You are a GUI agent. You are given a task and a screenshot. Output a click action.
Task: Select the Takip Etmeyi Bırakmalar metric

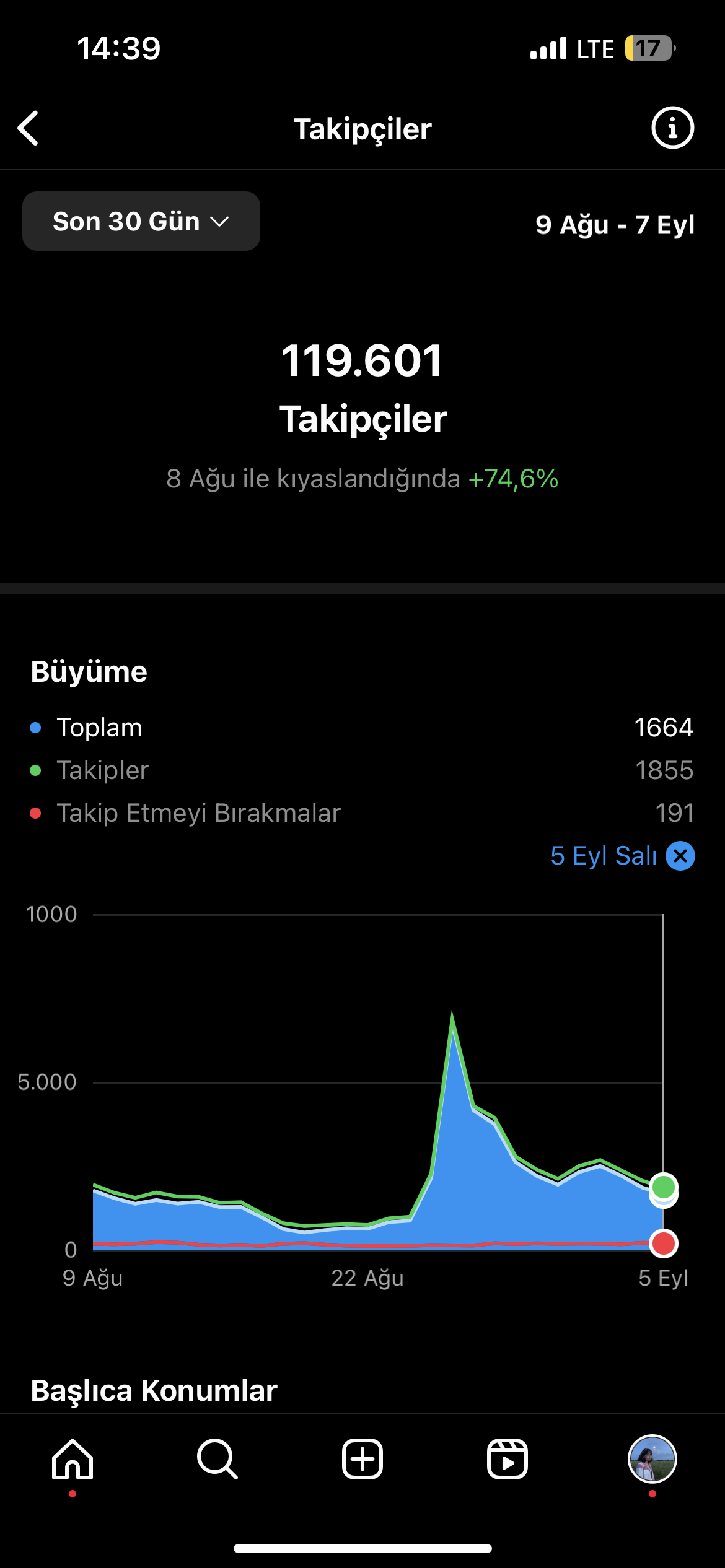[x=362, y=813]
